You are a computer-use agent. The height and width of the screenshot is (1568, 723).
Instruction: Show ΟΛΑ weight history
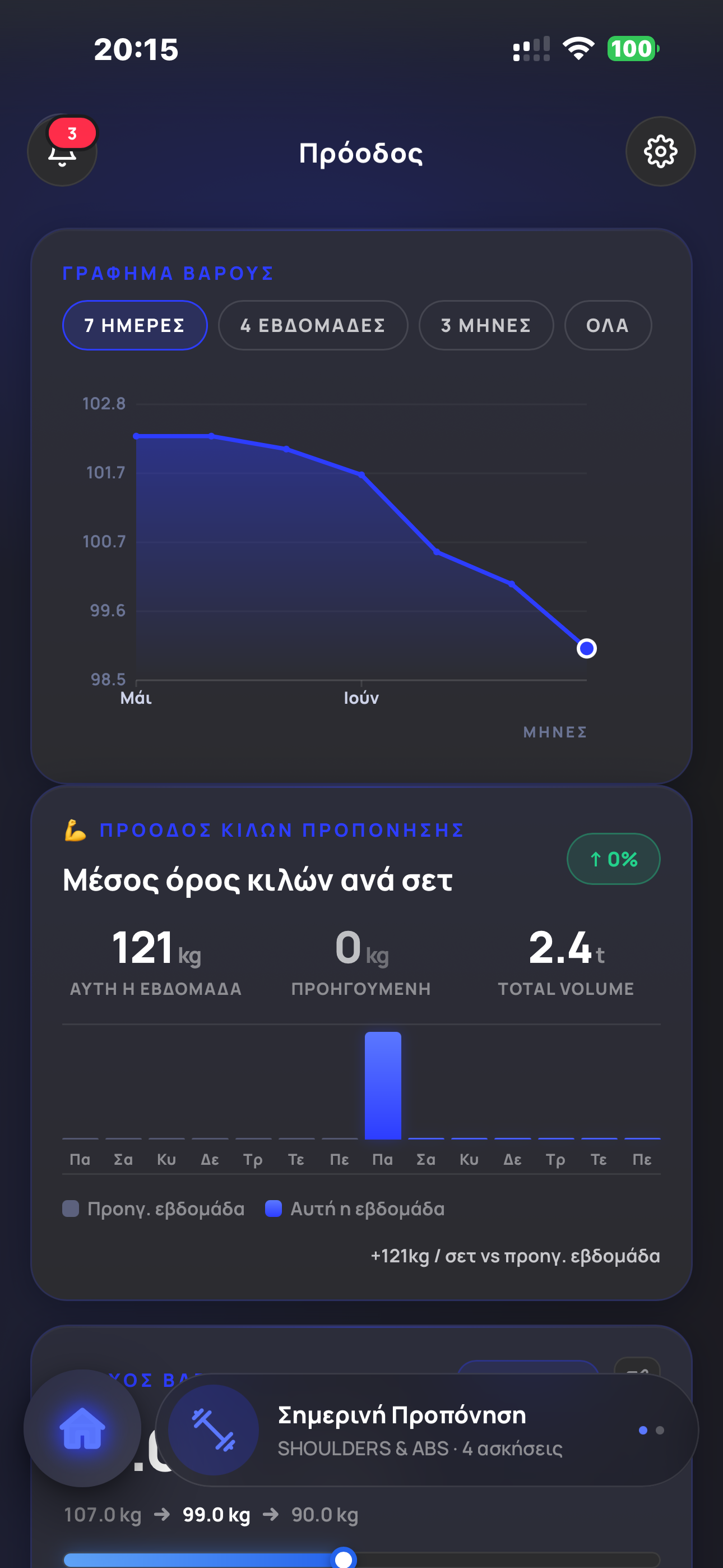click(608, 325)
